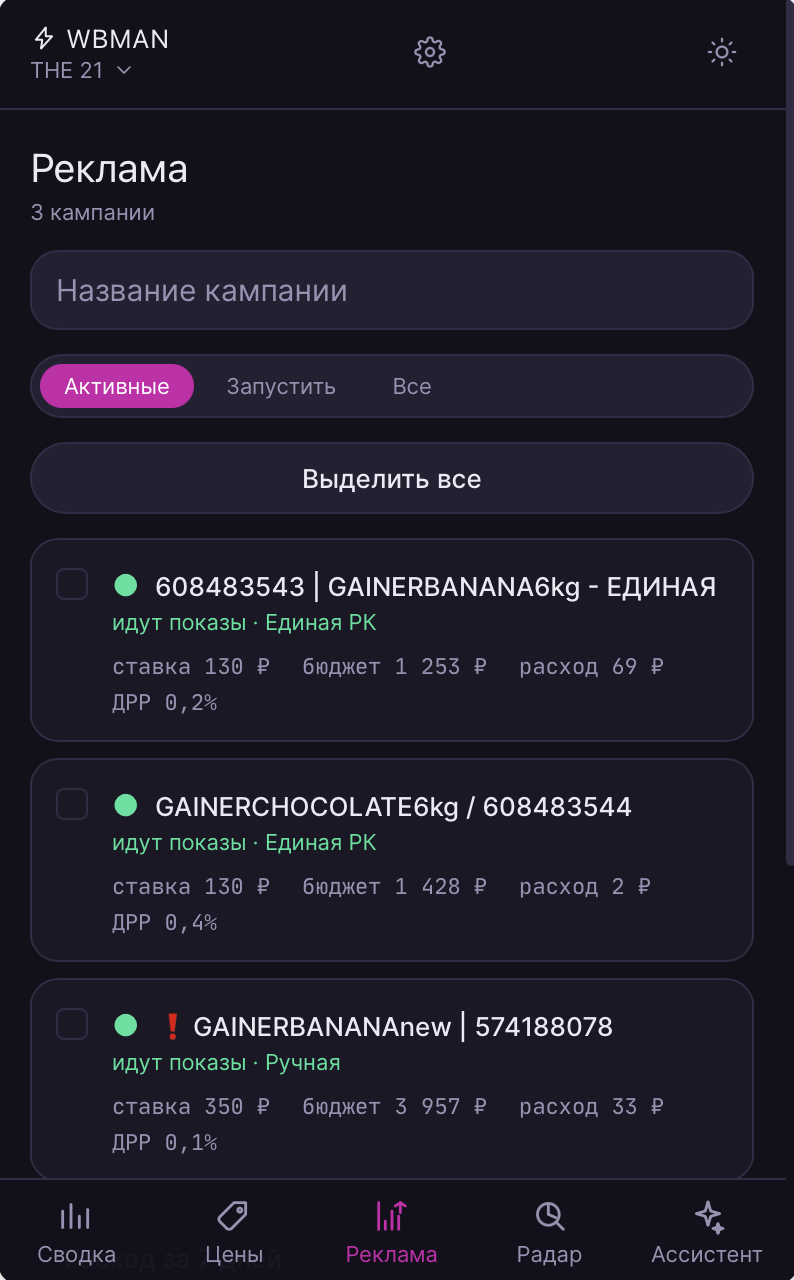
Task: Switch to the Радар tab
Action: coord(549,1233)
